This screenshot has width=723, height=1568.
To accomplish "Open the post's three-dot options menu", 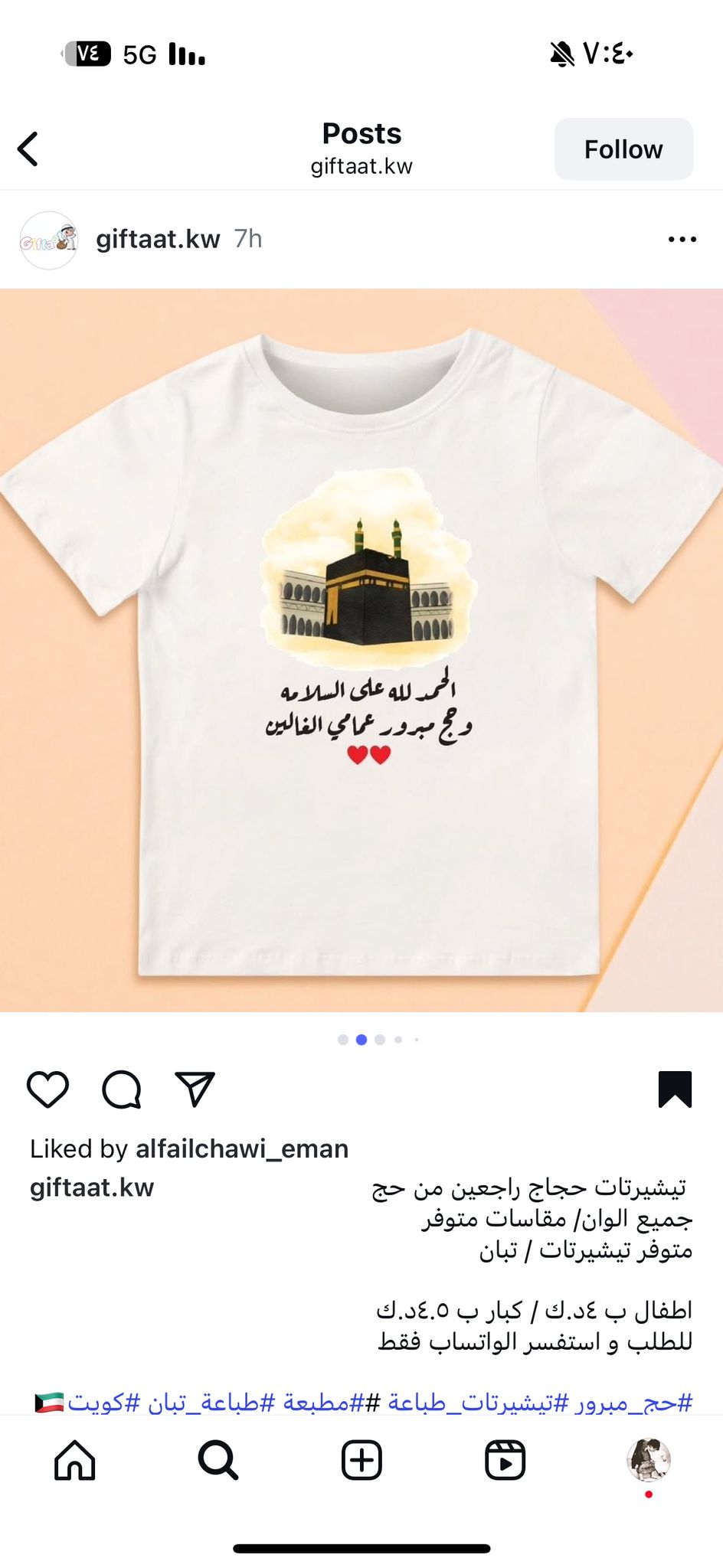I will [682, 240].
